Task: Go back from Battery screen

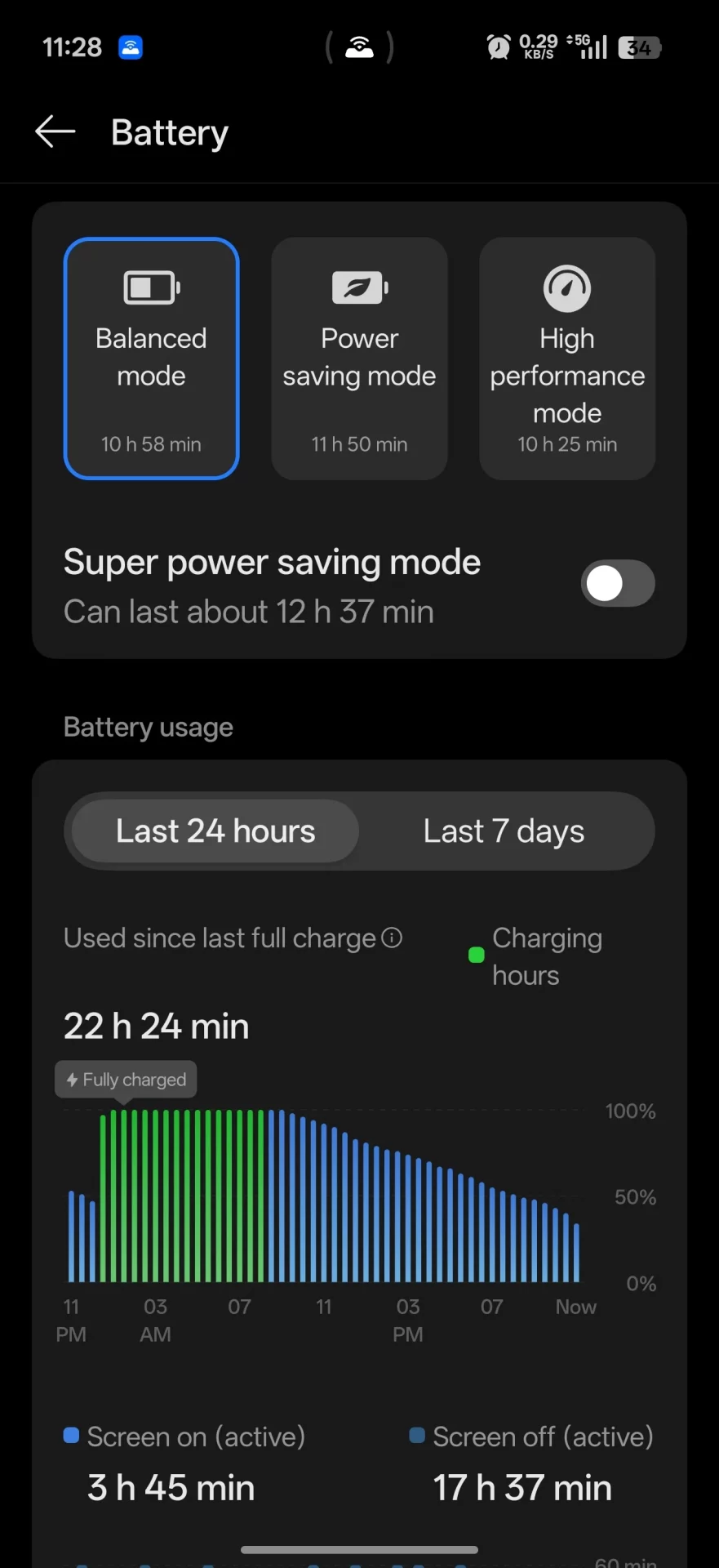Action: (55, 131)
